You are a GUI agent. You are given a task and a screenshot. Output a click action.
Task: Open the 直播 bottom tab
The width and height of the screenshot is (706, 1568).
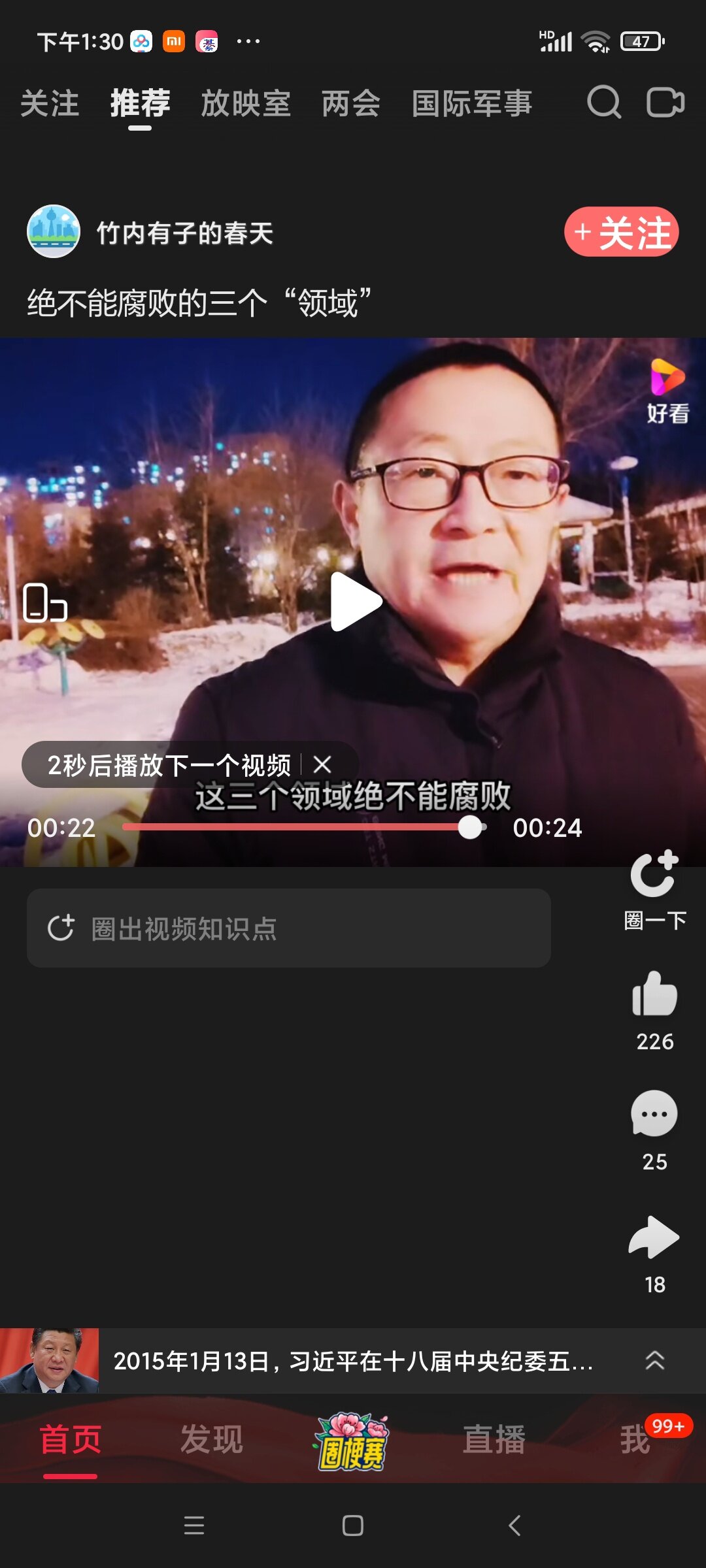pos(494,1439)
